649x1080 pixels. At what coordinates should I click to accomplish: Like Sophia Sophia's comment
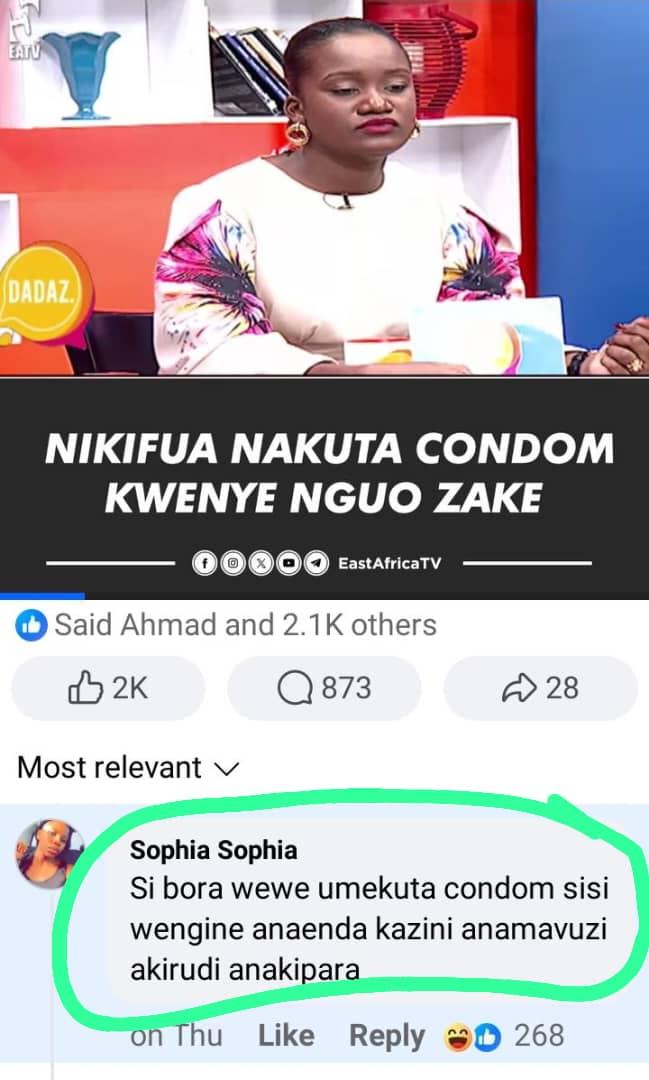(286, 1036)
